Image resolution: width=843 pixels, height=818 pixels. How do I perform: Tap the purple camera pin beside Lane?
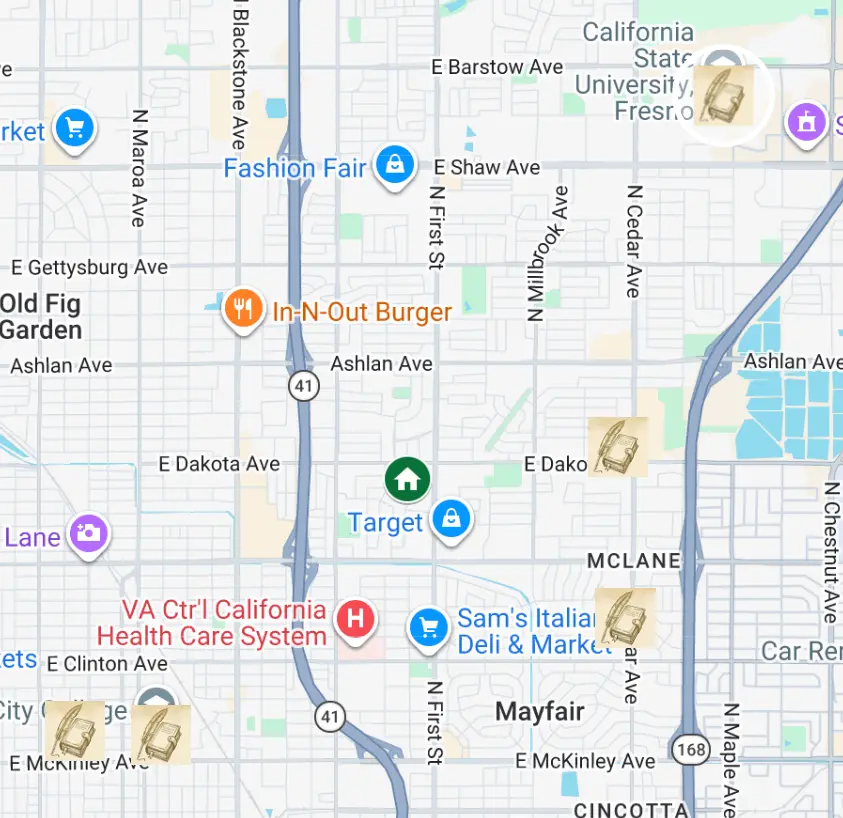coord(89,533)
